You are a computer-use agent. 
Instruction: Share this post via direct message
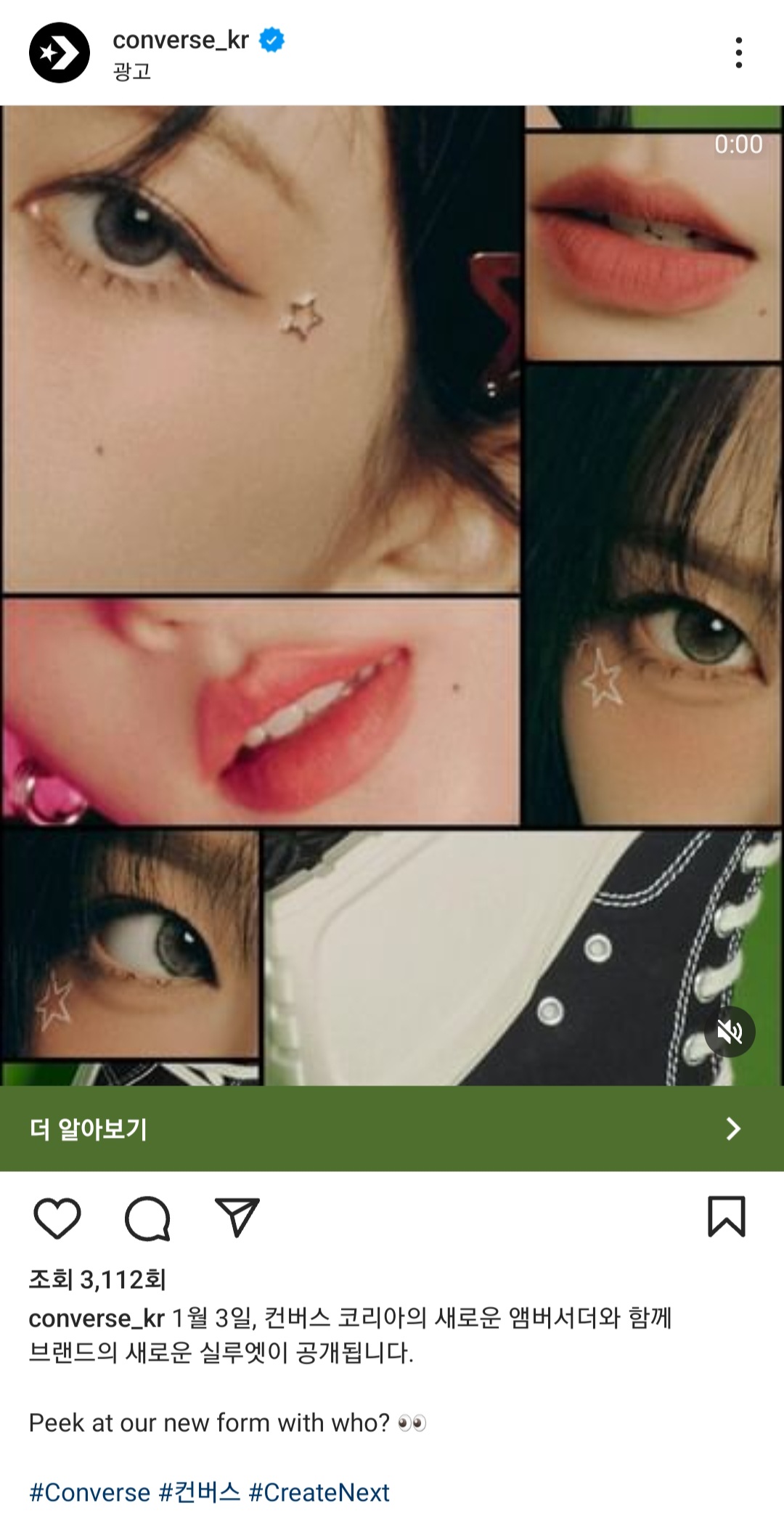pyautogui.click(x=237, y=1218)
